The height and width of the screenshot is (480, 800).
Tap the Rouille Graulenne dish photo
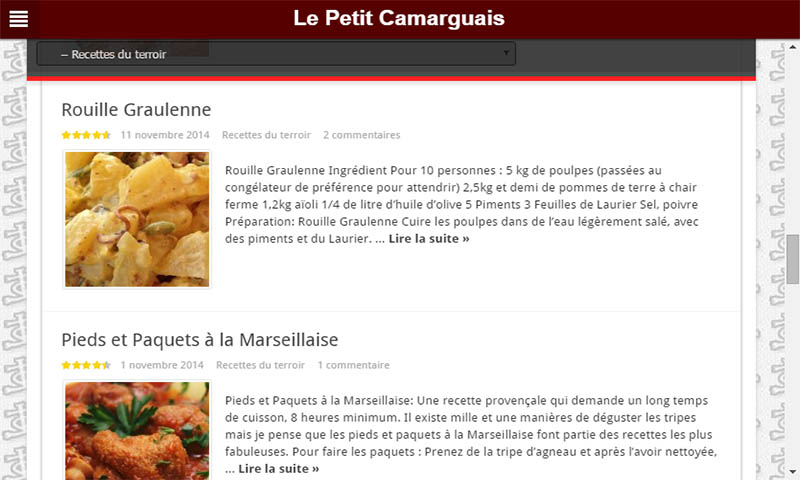pyautogui.click(x=137, y=219)
